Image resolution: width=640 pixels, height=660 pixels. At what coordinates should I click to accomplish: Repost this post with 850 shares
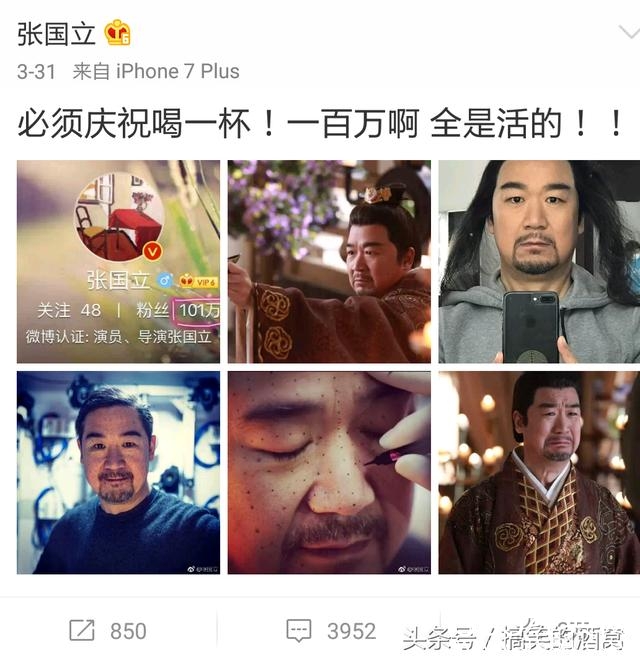[107, 630]
